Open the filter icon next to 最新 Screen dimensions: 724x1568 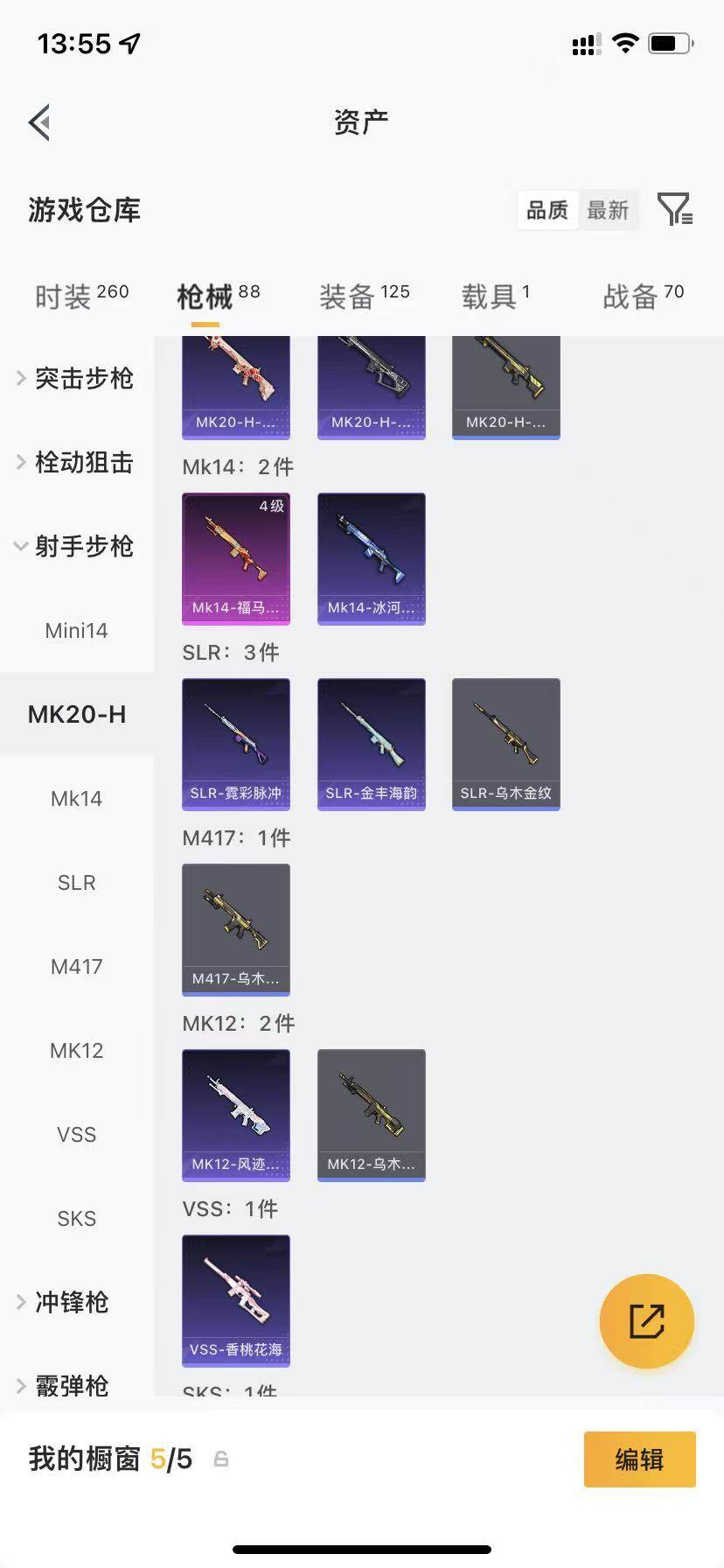675,210
